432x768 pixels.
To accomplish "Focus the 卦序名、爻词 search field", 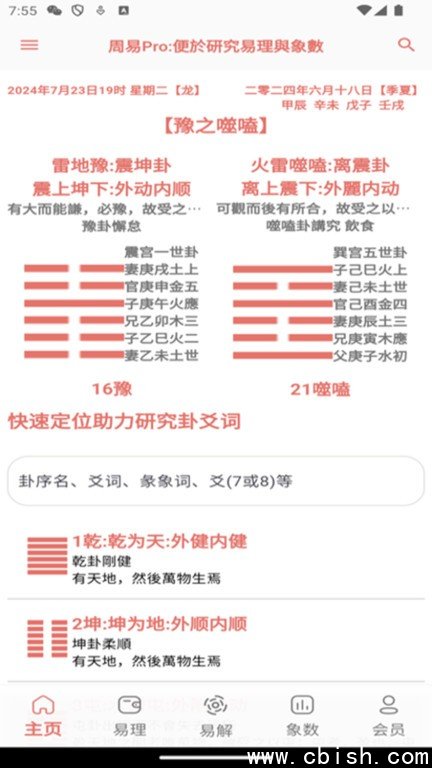I will click(216, 481).
